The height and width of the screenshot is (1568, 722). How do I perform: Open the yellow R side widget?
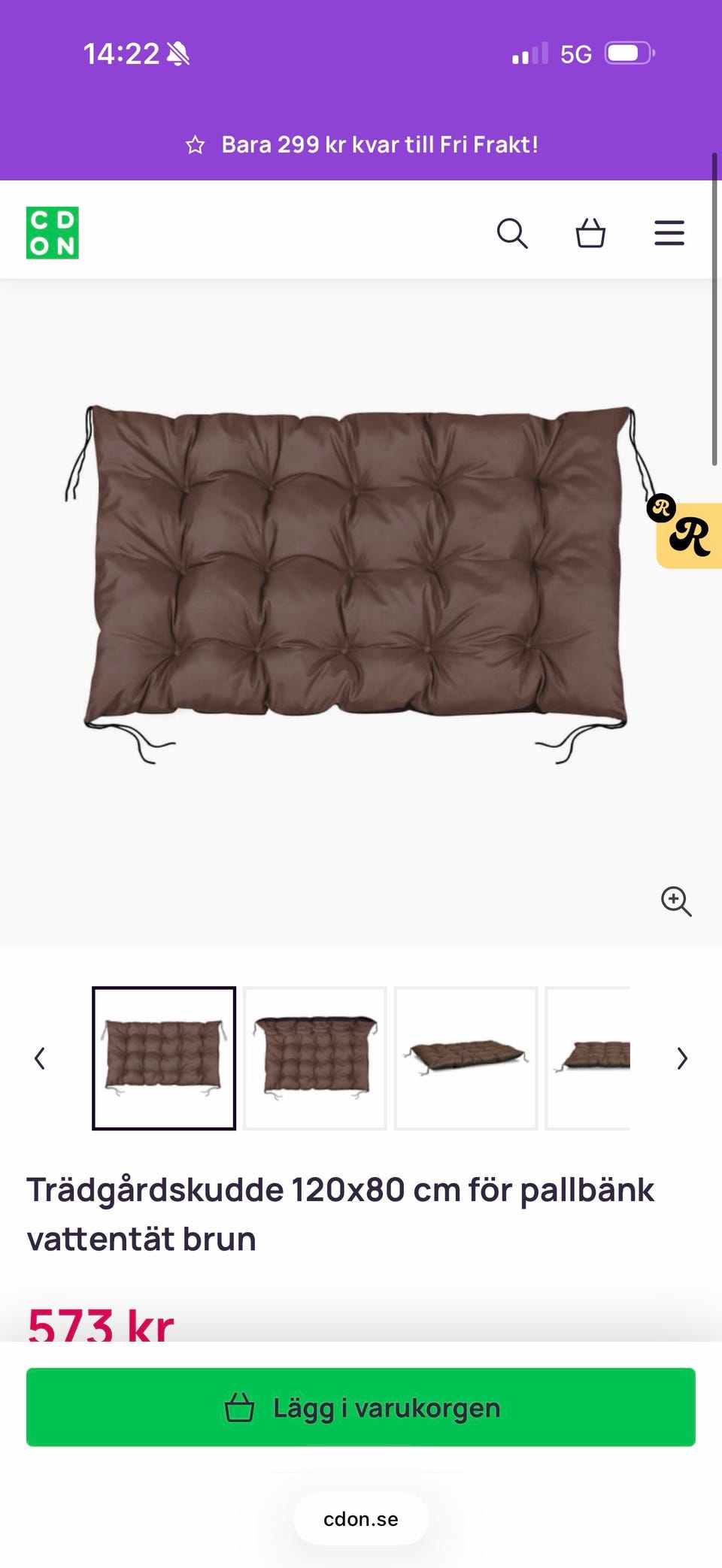(x=688, y=534)
